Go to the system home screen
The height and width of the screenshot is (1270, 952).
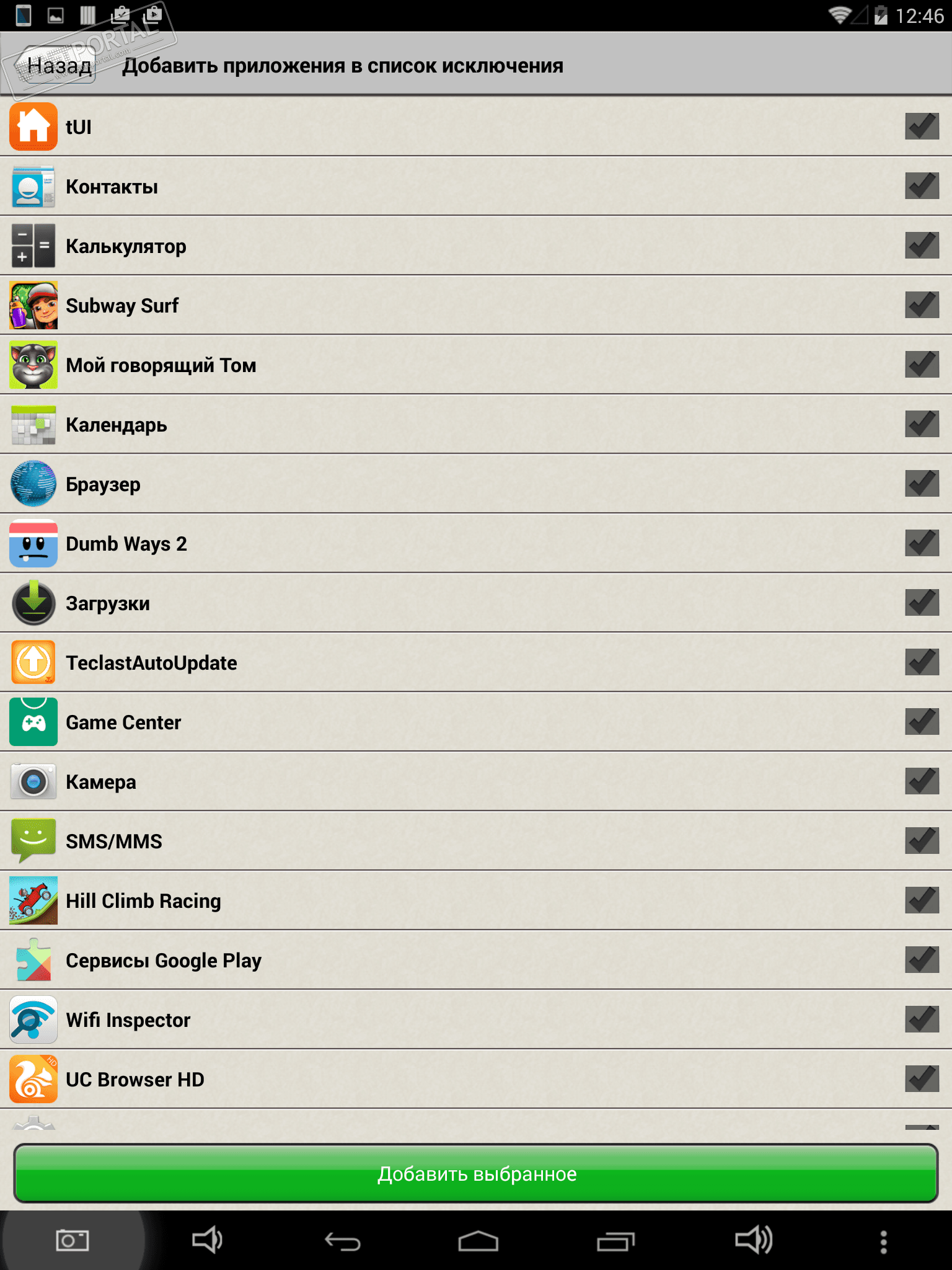coord(478,1241)
